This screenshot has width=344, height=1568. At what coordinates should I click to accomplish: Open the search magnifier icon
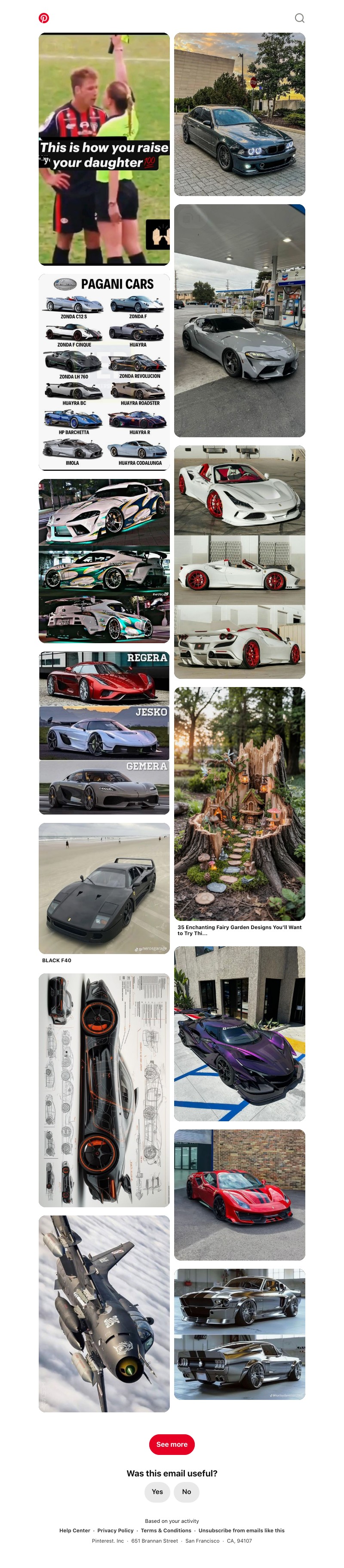pos(299,18)
